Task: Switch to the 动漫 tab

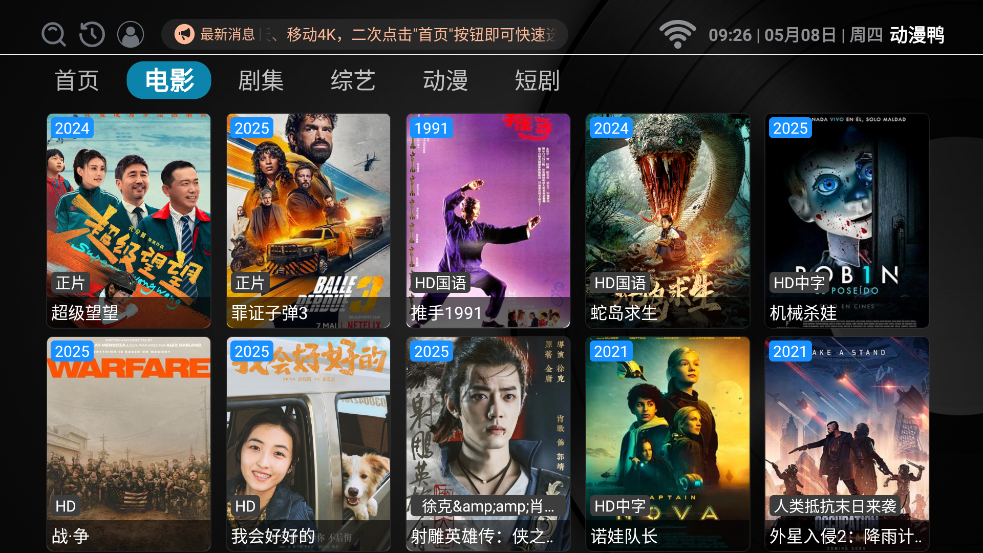Action: click(445, 81)
